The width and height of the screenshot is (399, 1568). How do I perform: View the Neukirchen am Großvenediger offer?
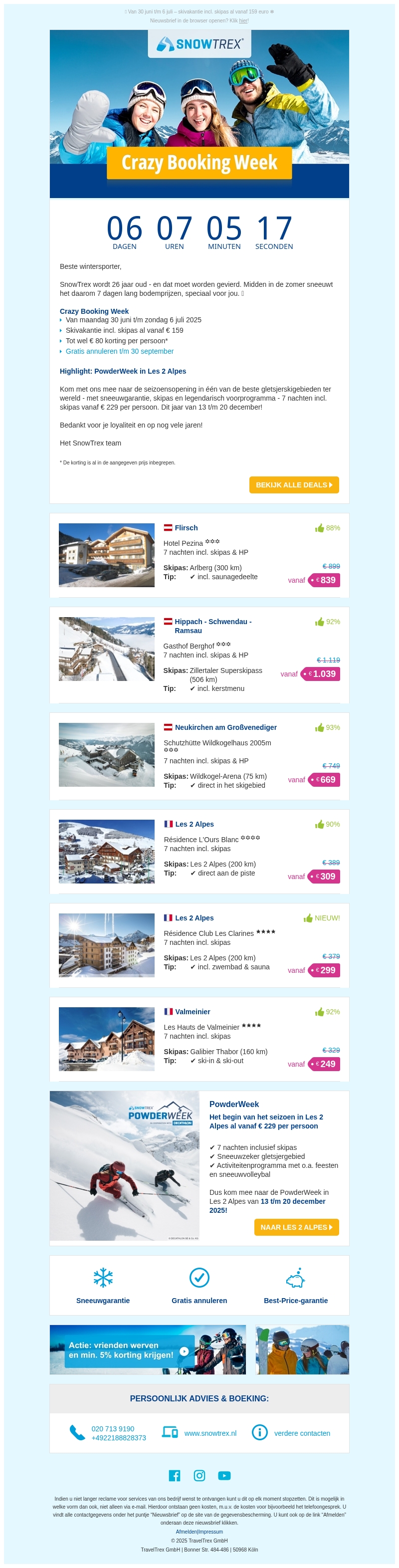click(225, 727)
